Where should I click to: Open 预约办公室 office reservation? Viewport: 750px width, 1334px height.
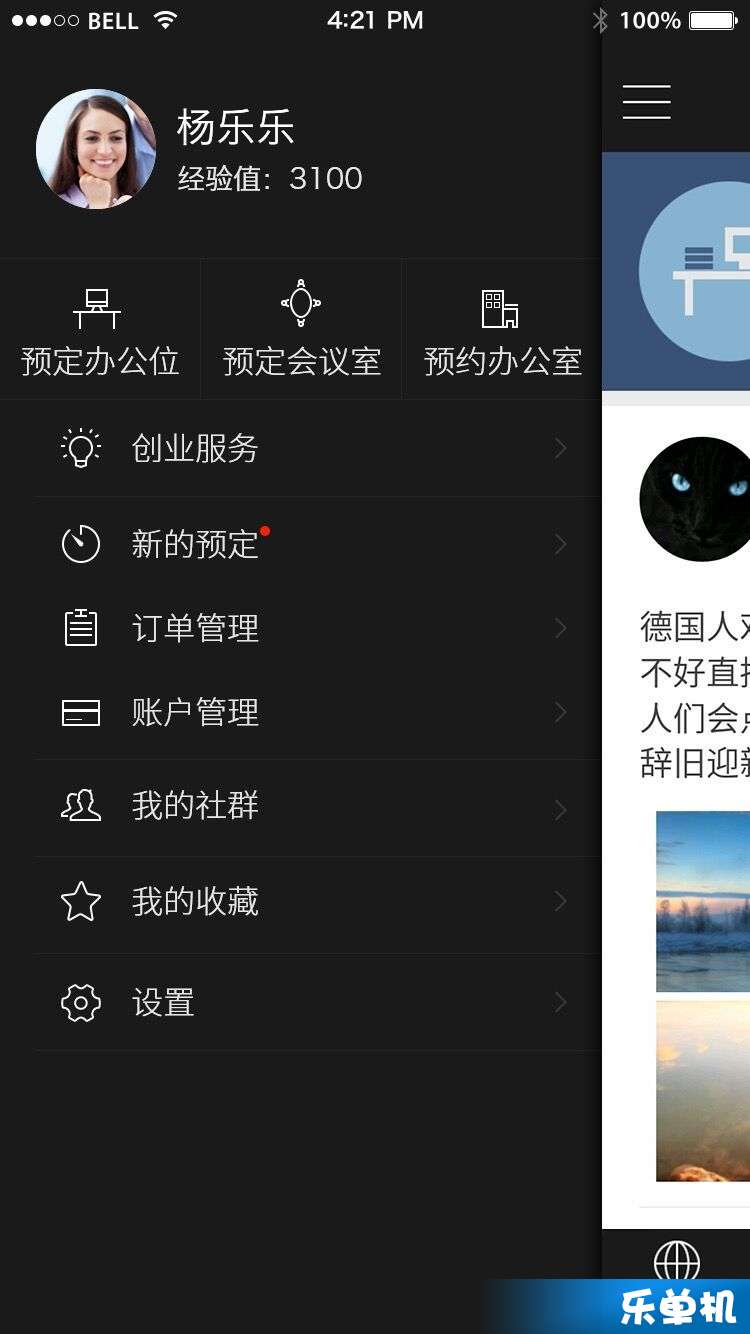502,332
